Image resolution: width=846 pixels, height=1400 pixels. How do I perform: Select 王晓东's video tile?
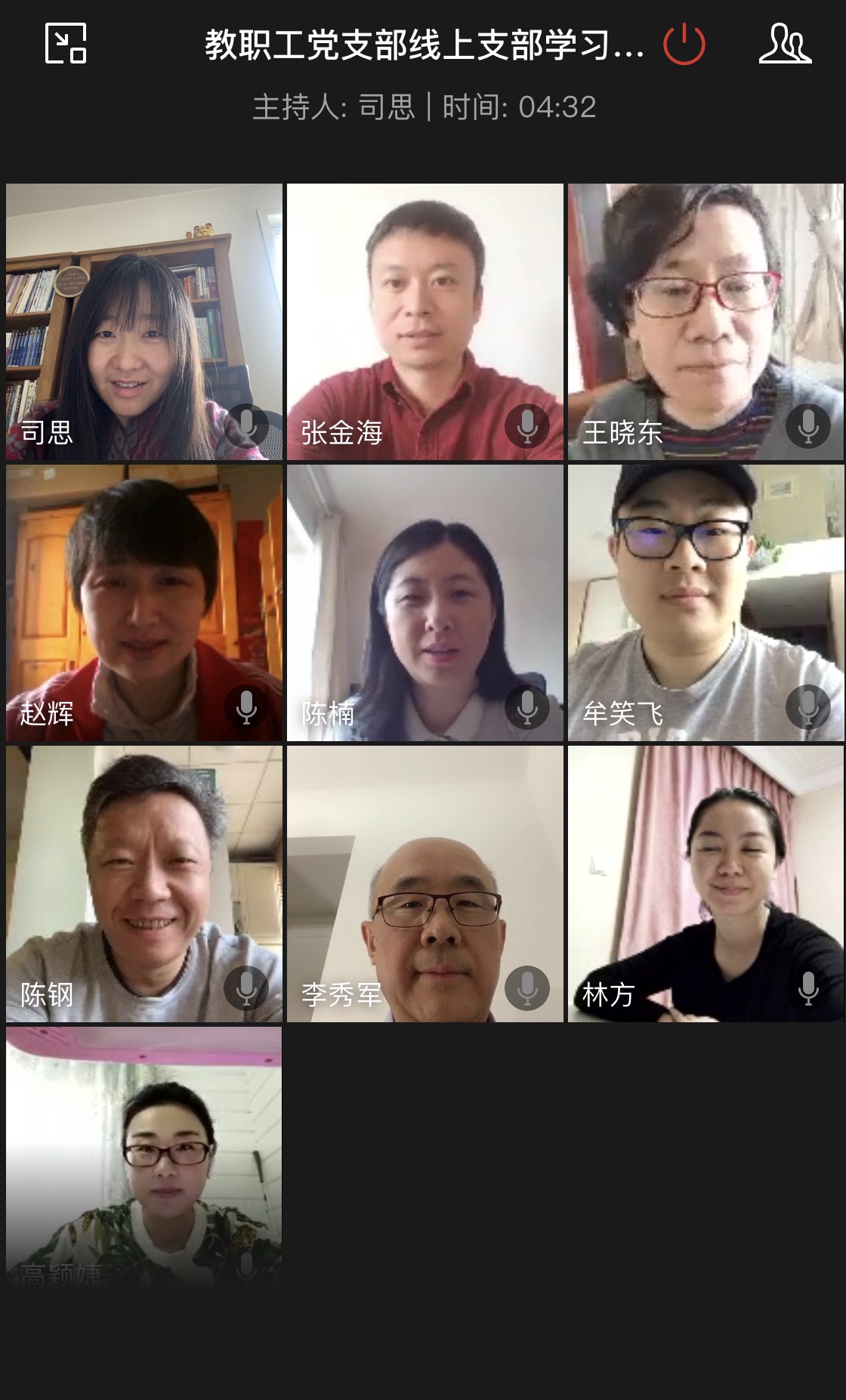[x=706, y=322]
